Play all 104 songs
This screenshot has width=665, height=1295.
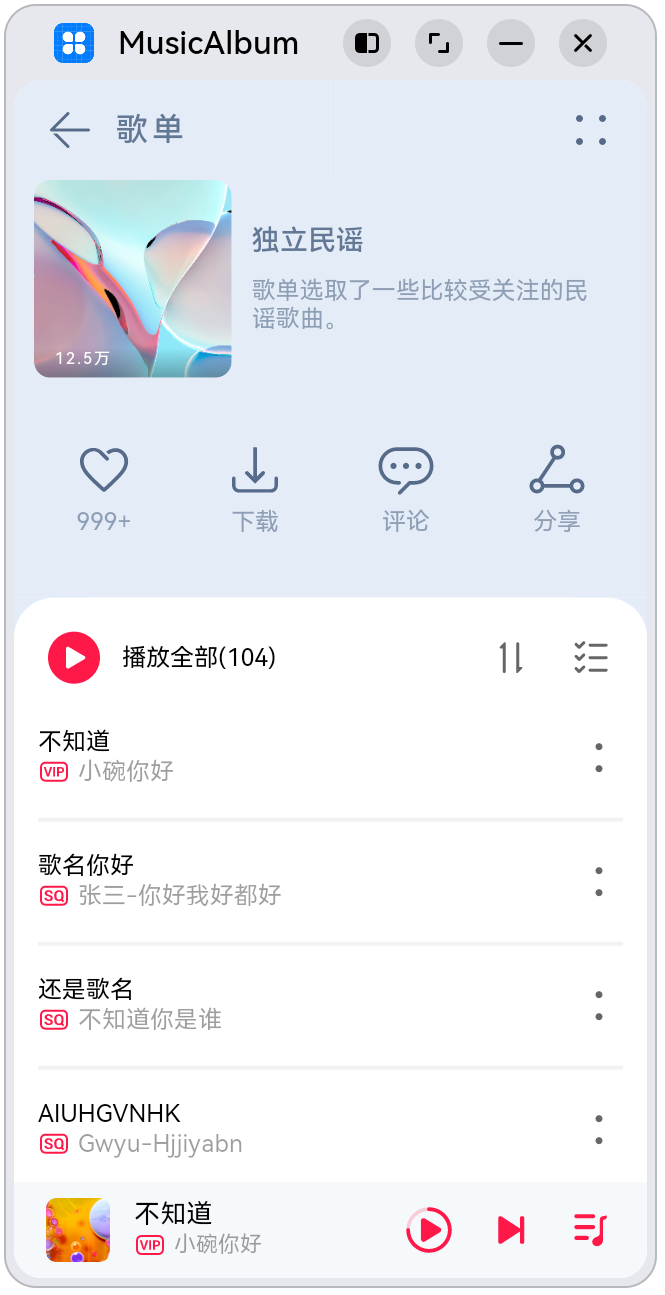[74, 657]
